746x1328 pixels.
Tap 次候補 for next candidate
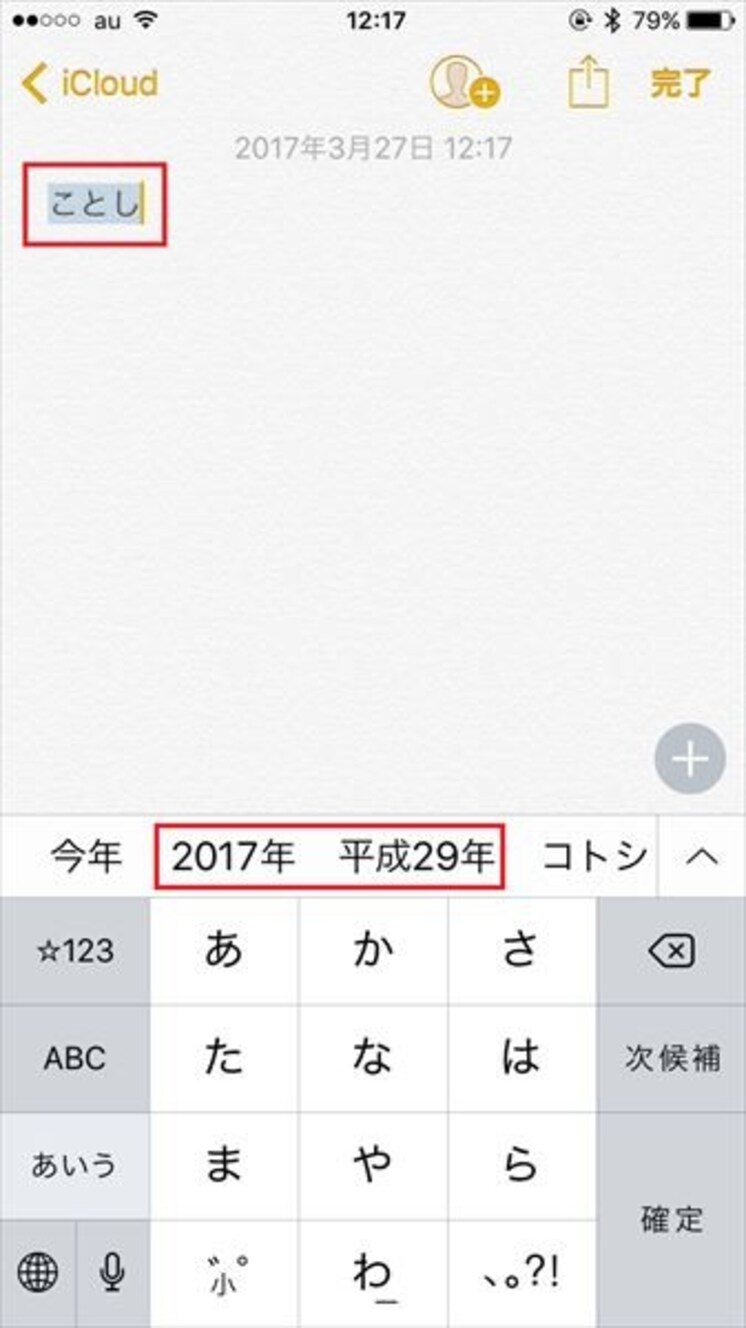671,1059
